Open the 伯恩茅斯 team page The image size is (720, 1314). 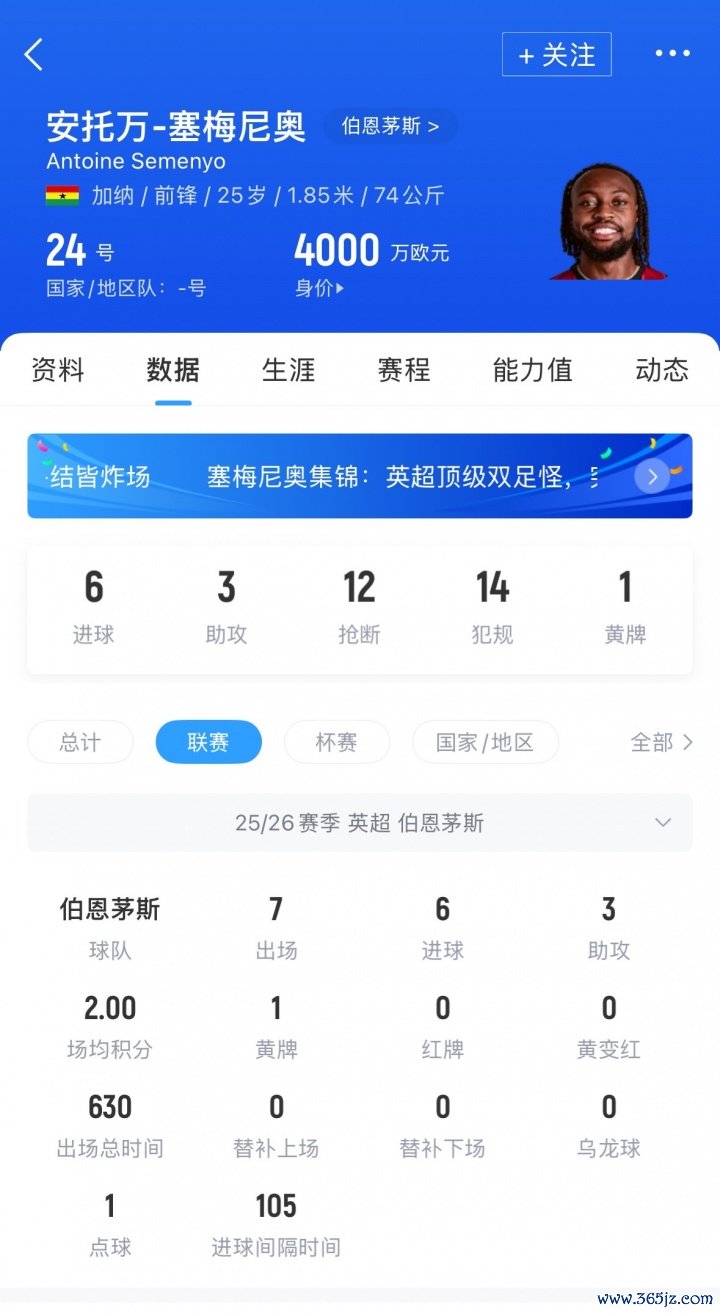coord(390,127)
